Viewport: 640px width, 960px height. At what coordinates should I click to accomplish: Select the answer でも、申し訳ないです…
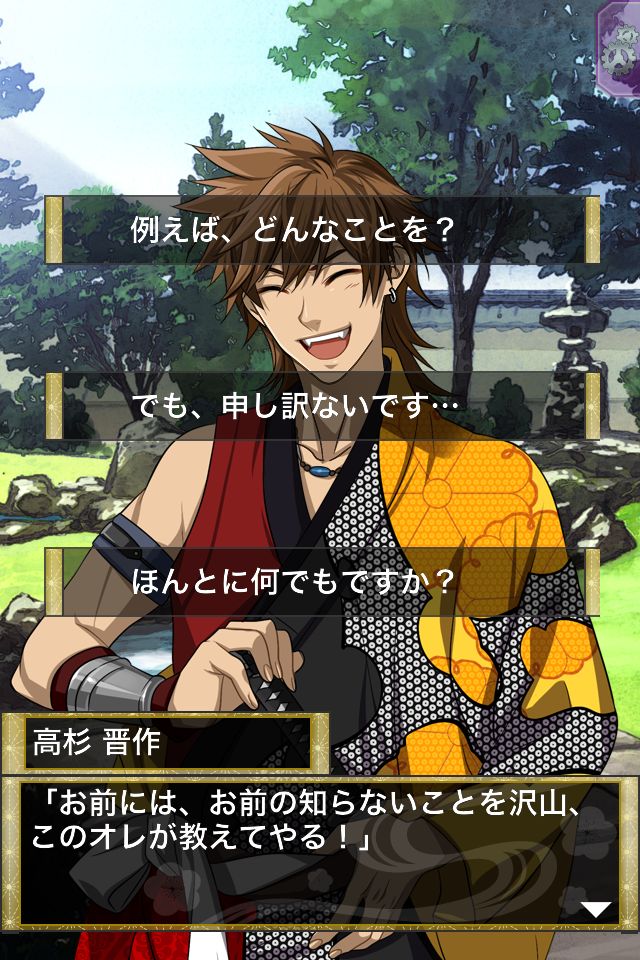pyautogui.click(x=322, y=406)
